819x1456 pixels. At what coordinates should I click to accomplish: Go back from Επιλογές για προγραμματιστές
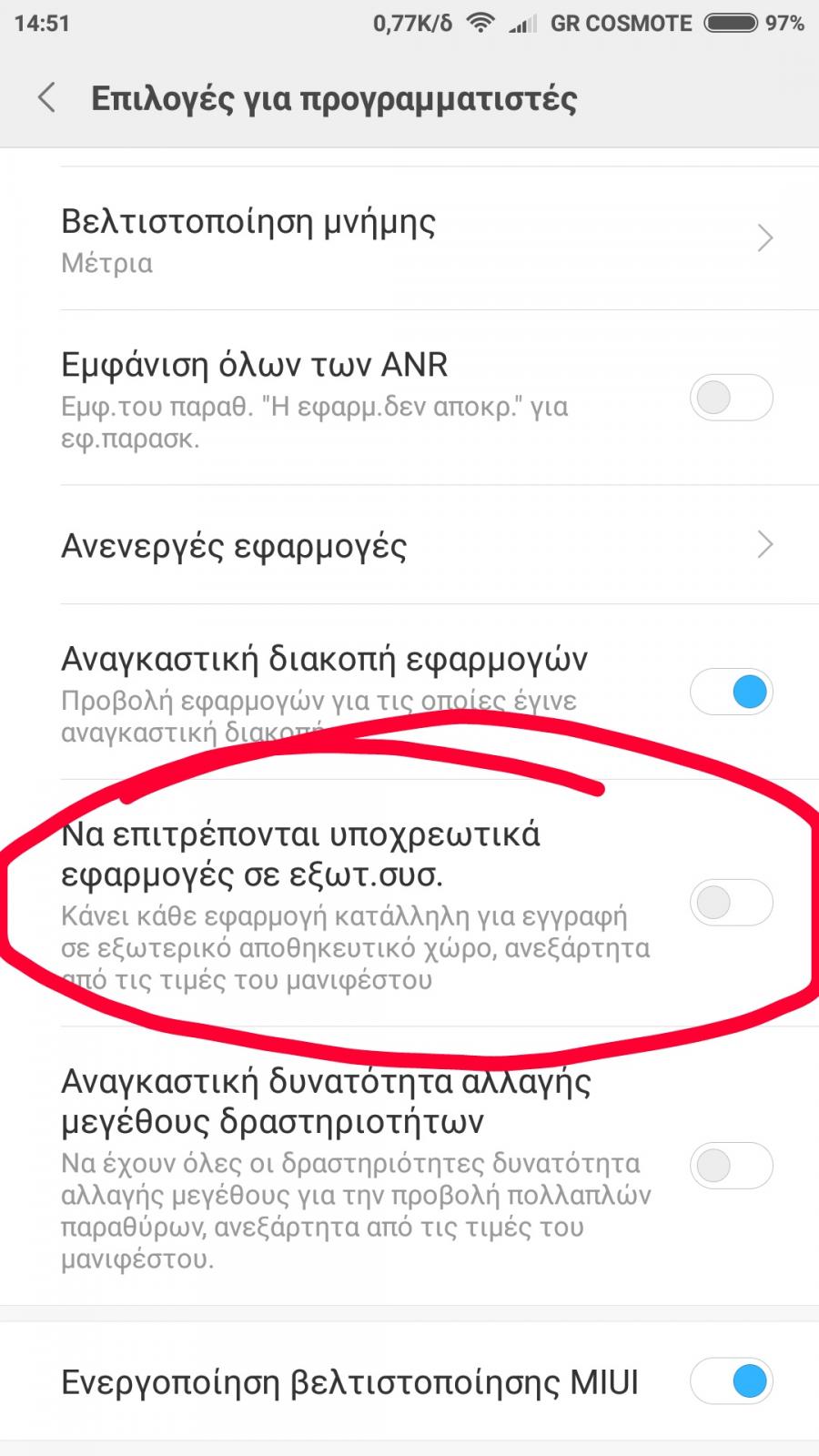click(x=47, y=97)
